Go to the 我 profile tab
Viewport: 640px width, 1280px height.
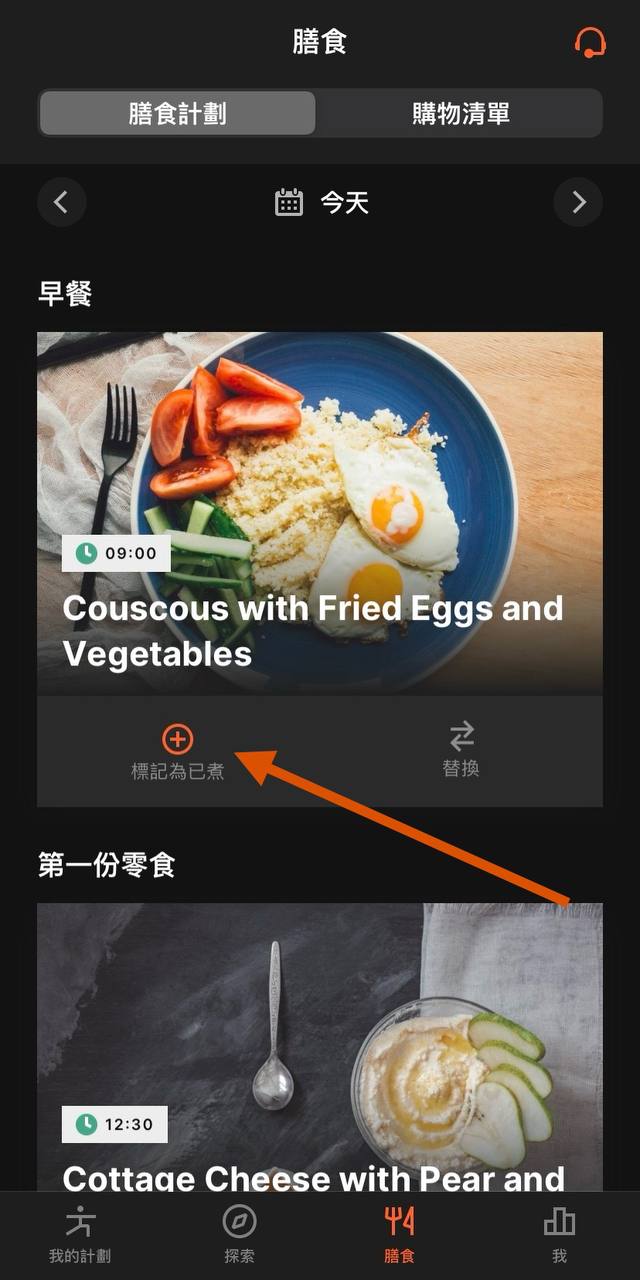click(x=559, y=1235)
